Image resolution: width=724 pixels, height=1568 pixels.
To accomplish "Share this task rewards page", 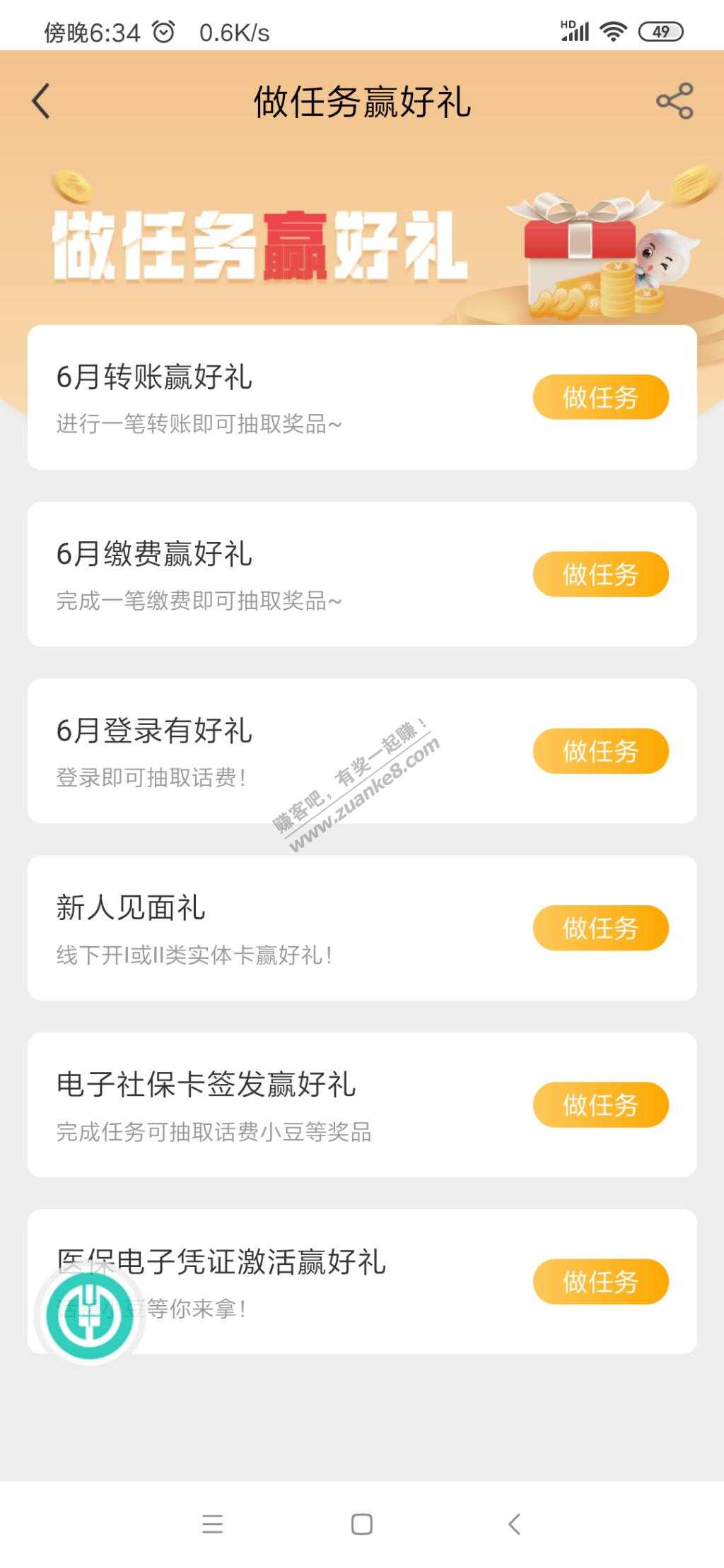I will coord(675,101).
